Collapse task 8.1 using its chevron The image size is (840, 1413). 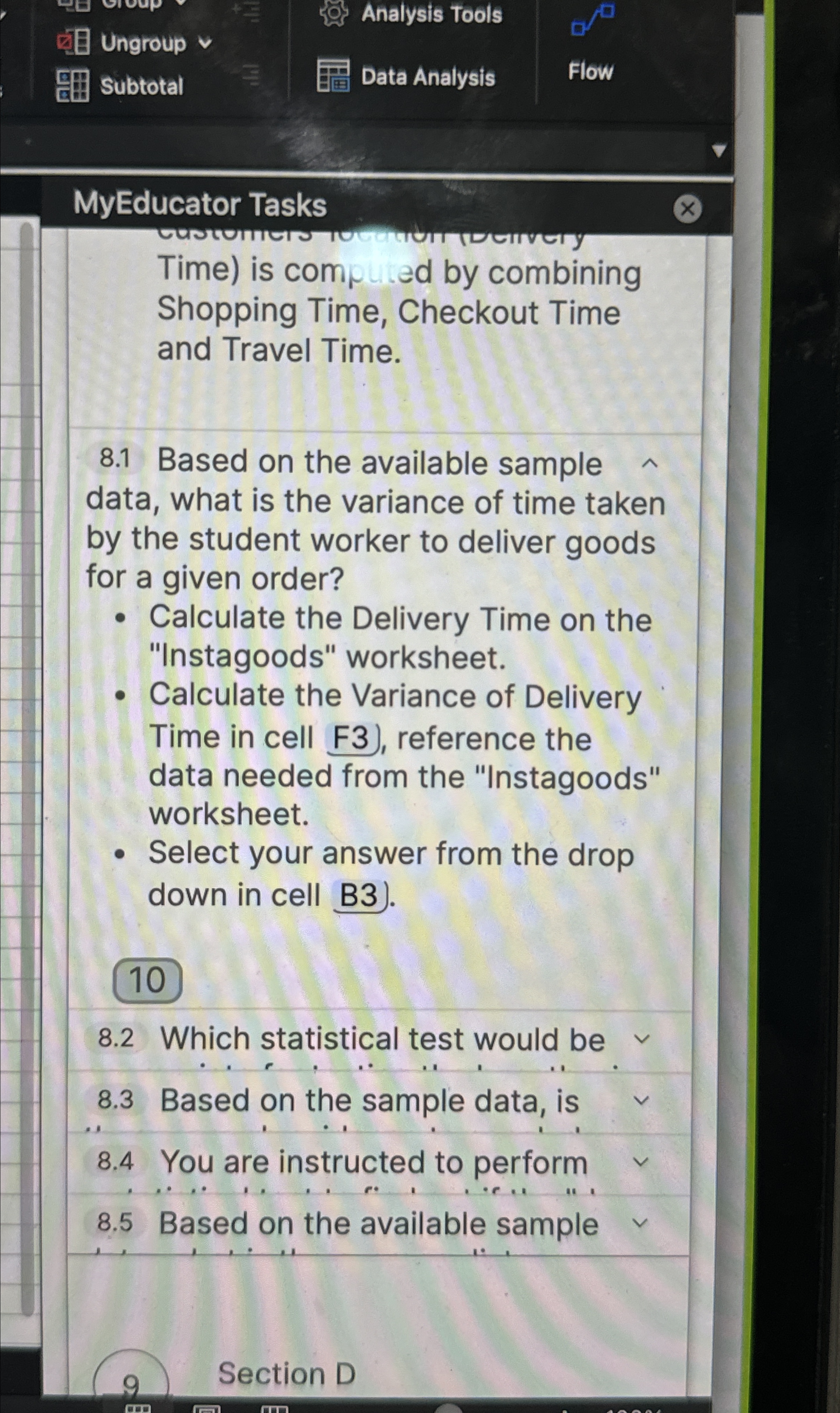coord(651,463)
